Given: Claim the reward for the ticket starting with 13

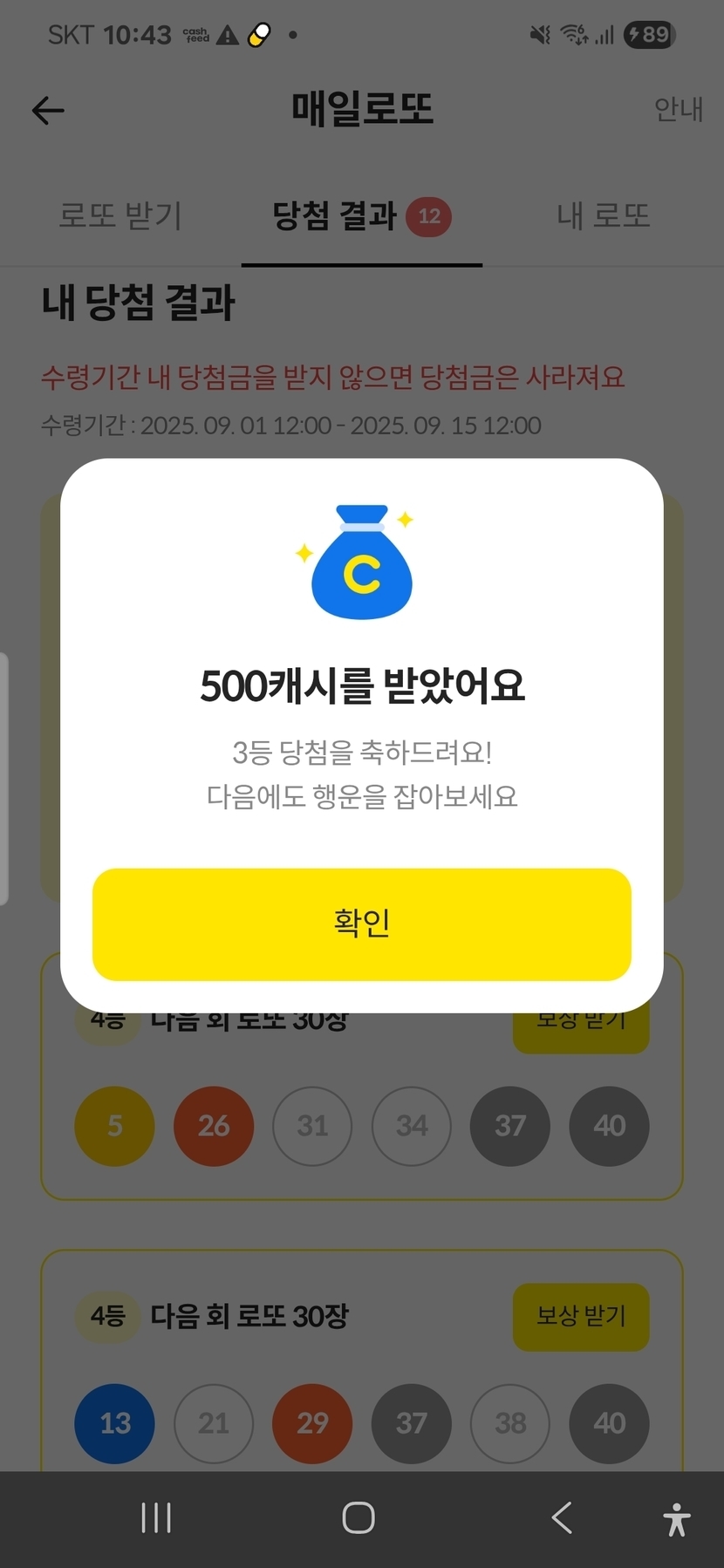Looking at the screenshot, I should (581, 1316).
